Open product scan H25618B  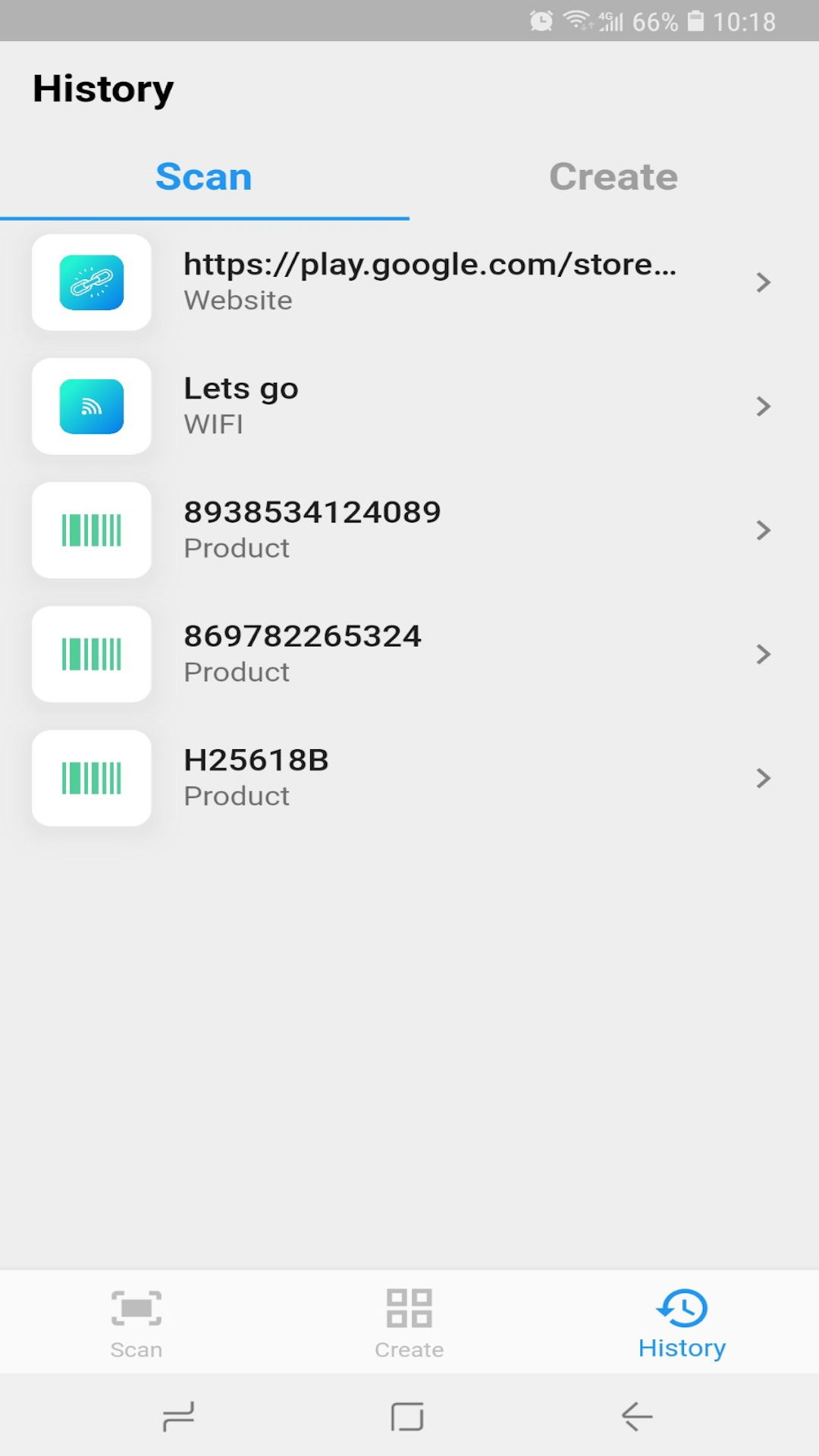409,778
